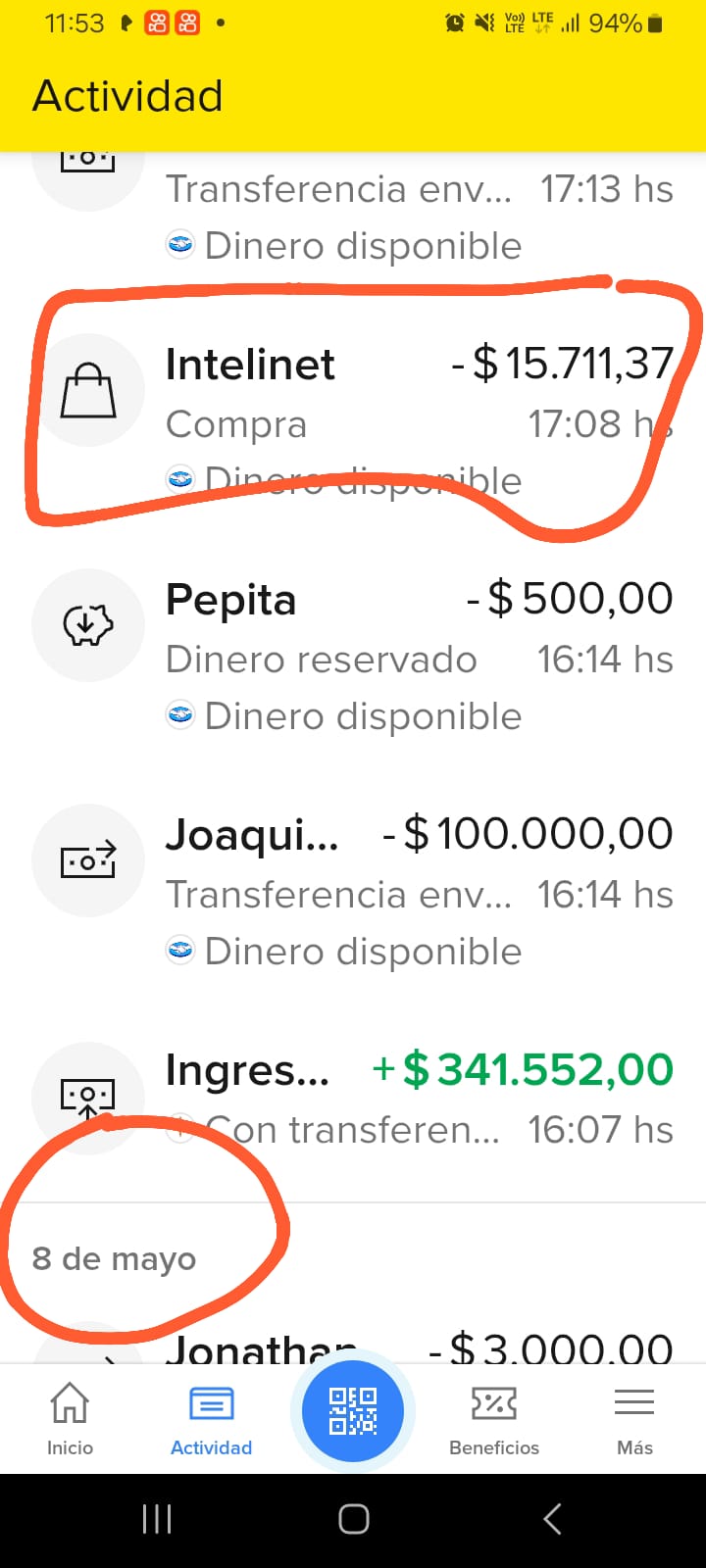This screenshot has width=706, height=1568.
Task: Open the Más menu tab
Action: tap(634, 1418)
